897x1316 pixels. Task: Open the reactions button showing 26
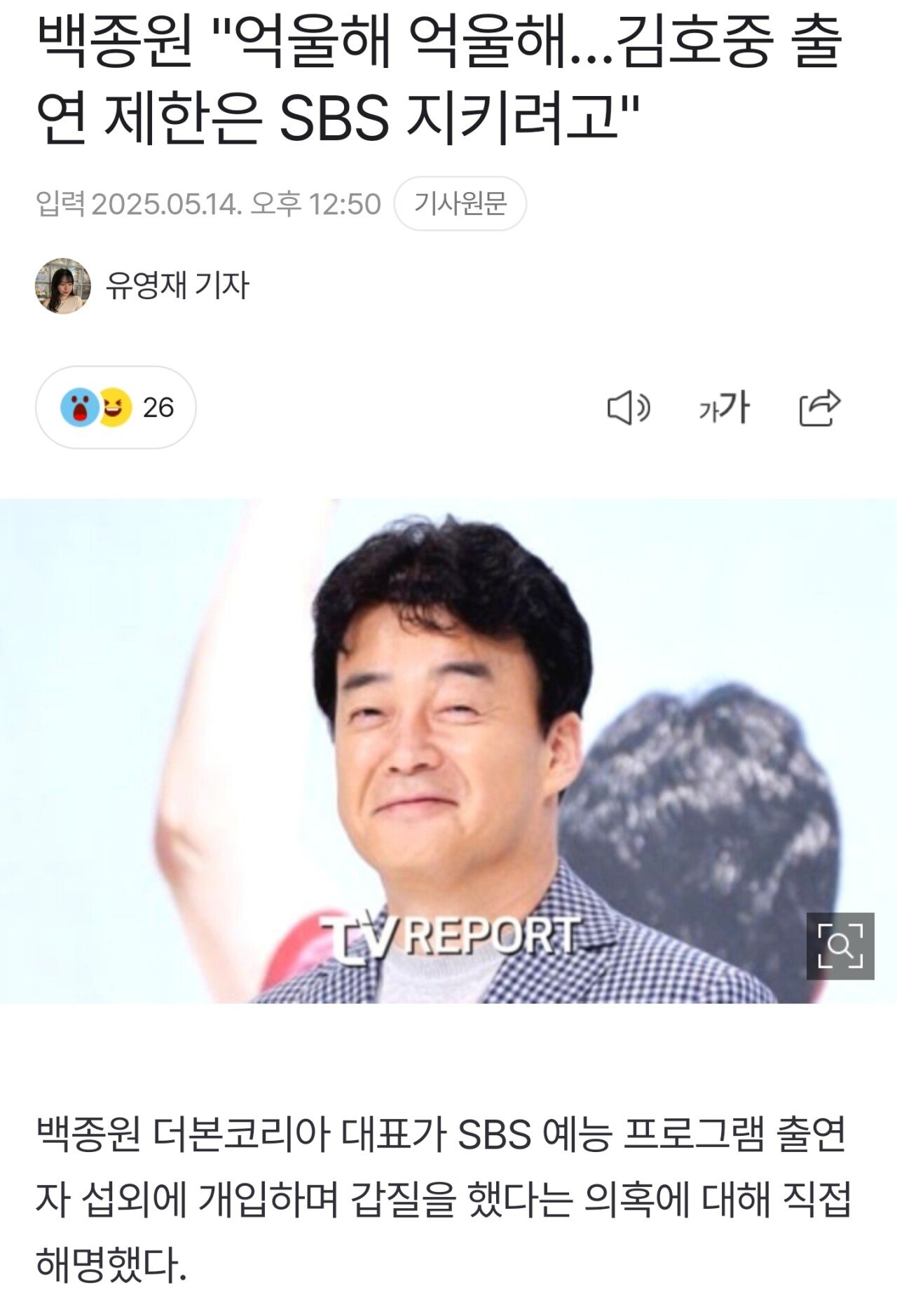coord(116,407)
